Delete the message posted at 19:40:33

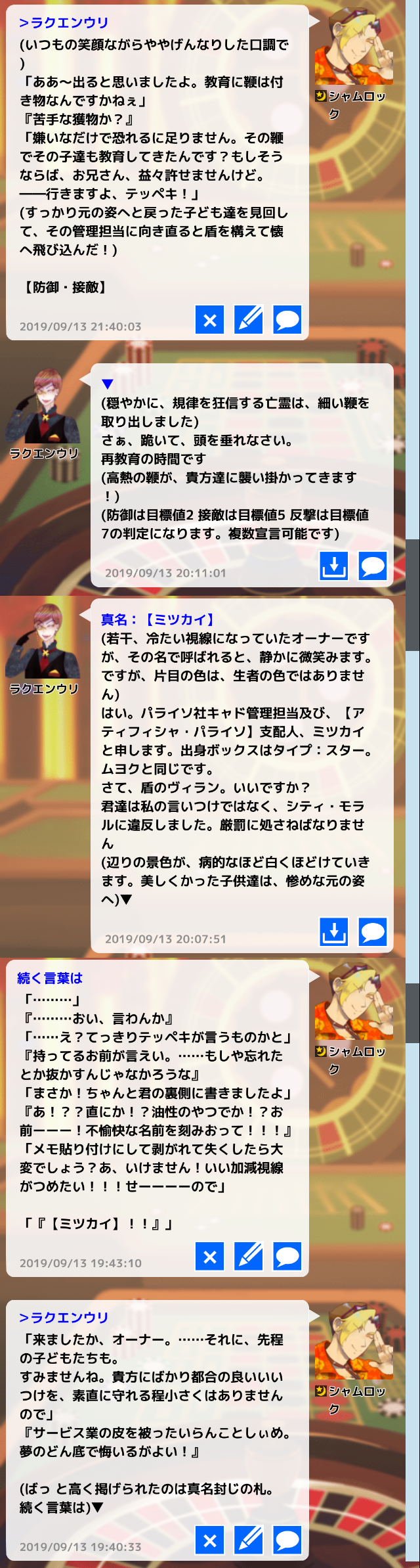tap(210, 1540)
